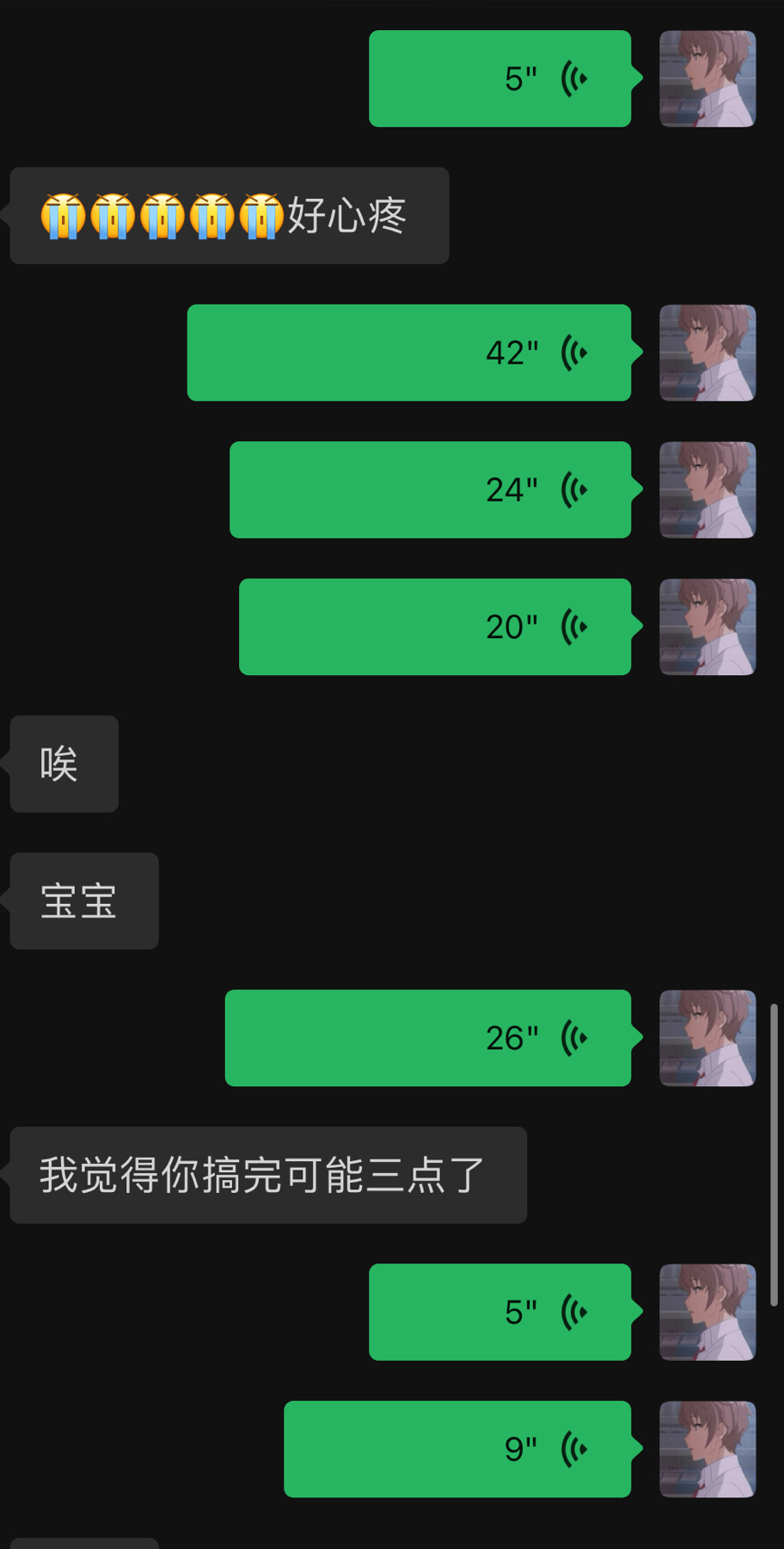Screen dimensions: 784x1549
Task: Play the 42-second voice message
Action: 409,353
